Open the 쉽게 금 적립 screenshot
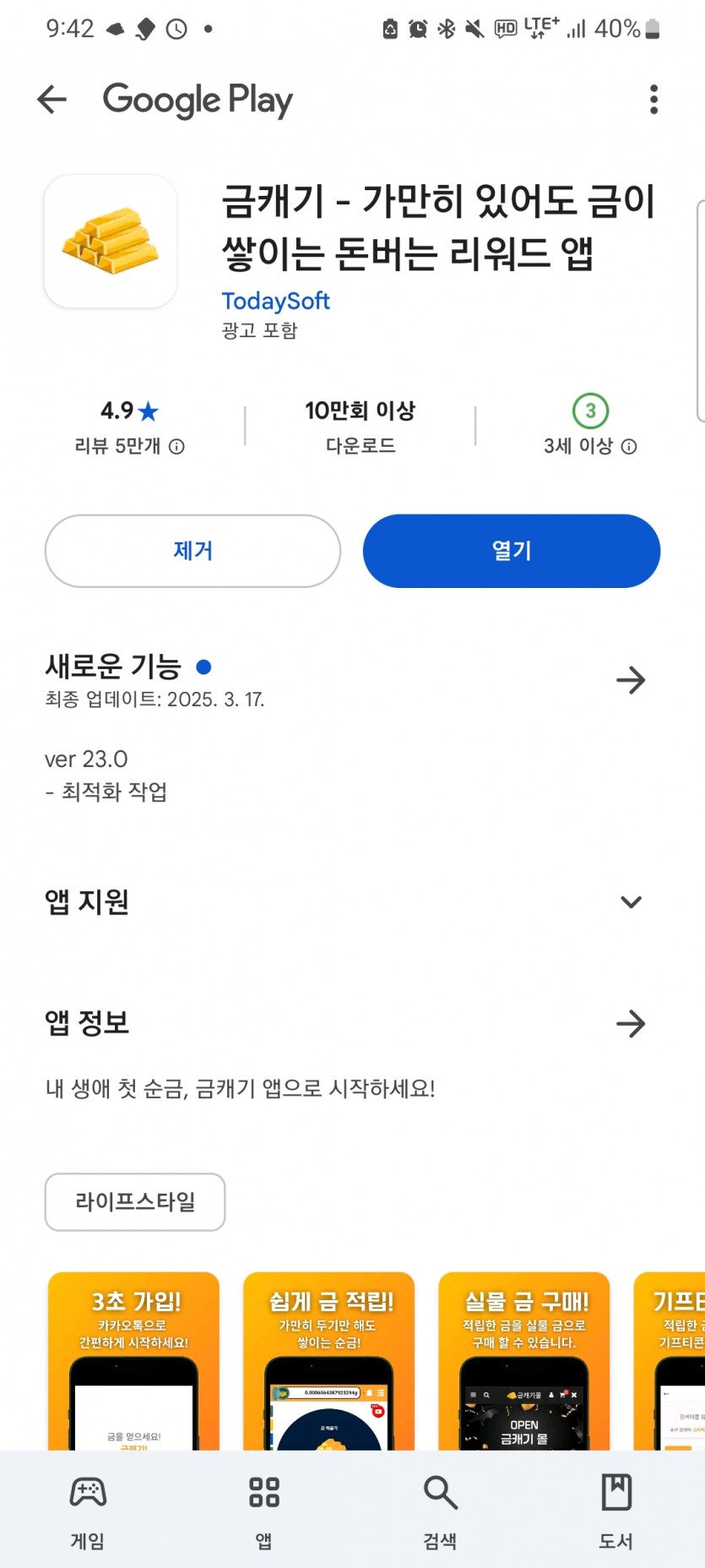This screenshot has height=1568, width=705. click(x=329, y=1361)
